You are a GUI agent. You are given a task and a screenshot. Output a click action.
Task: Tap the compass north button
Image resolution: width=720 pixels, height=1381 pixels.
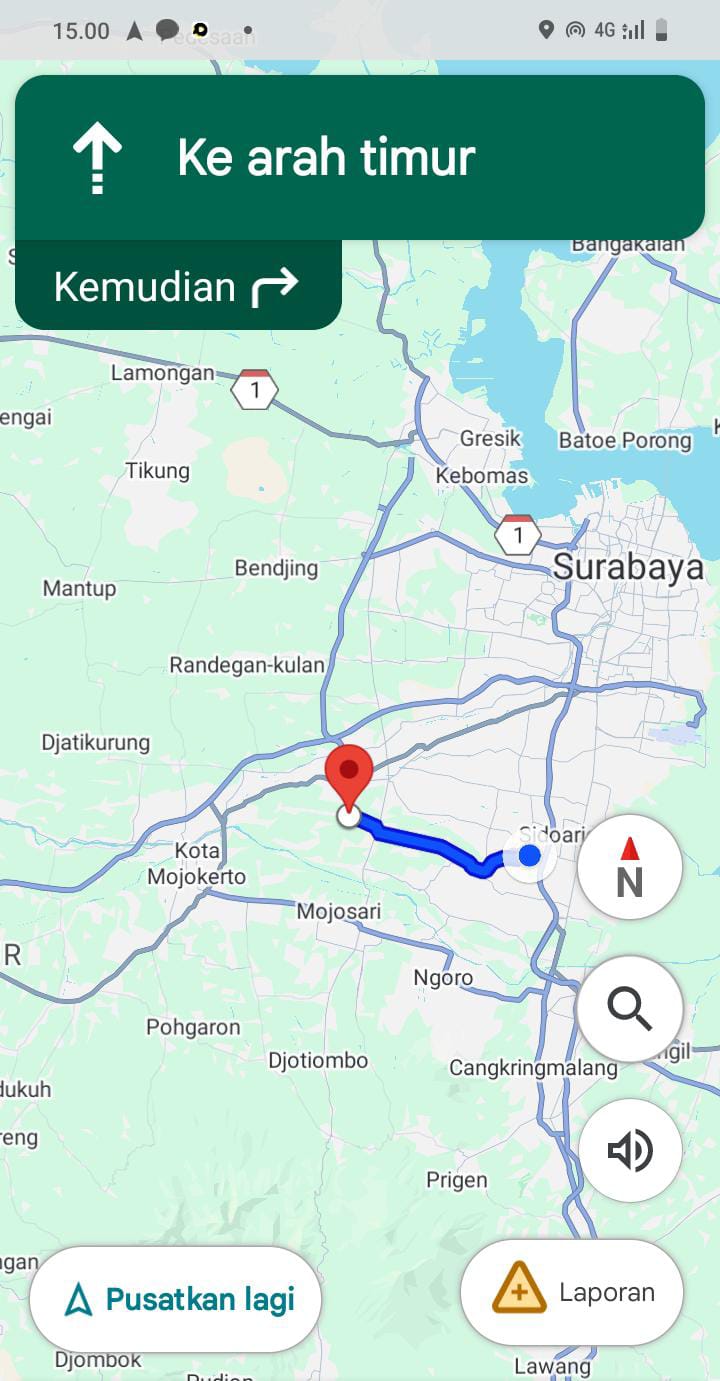[630, 867]
